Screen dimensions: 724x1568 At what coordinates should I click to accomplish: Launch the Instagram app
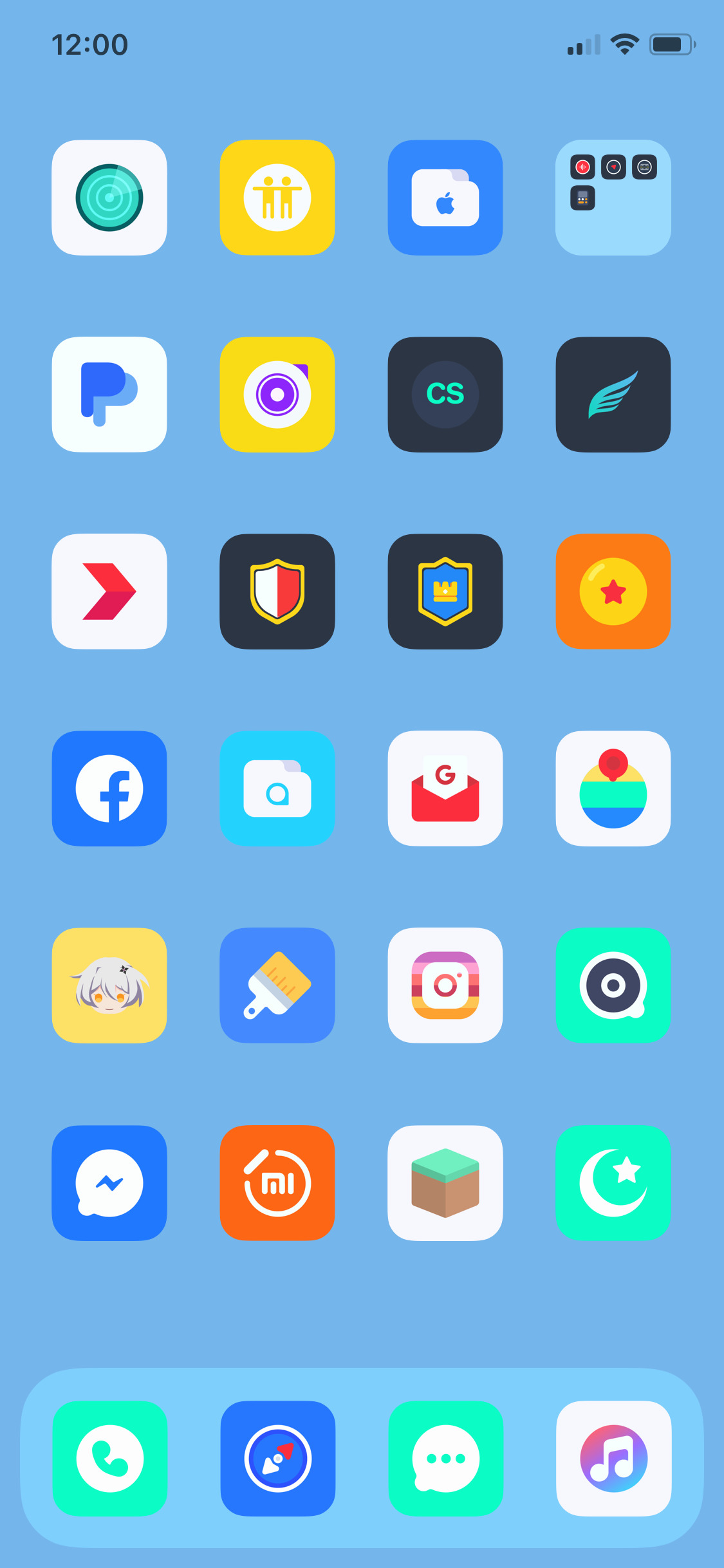(445, 985)
